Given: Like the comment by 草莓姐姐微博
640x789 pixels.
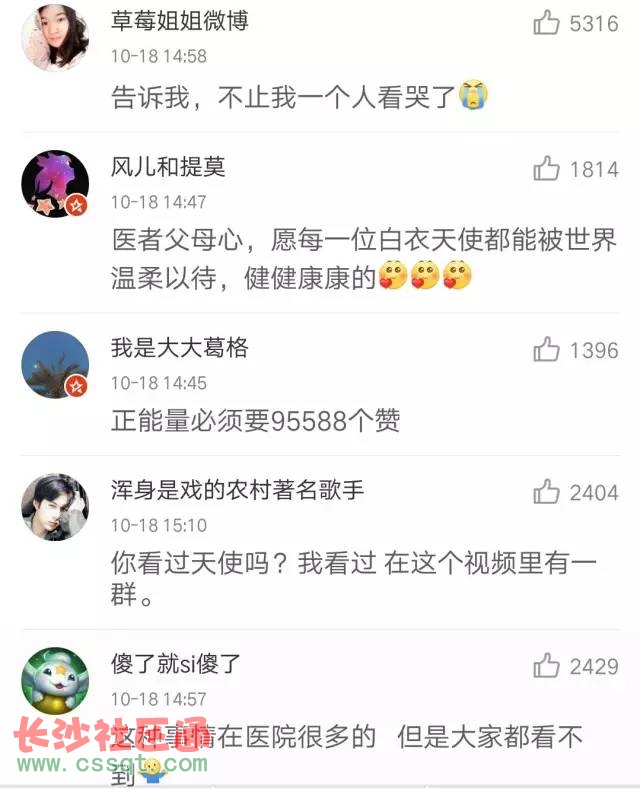Looking at the screenshot, I should pos(546,23).
